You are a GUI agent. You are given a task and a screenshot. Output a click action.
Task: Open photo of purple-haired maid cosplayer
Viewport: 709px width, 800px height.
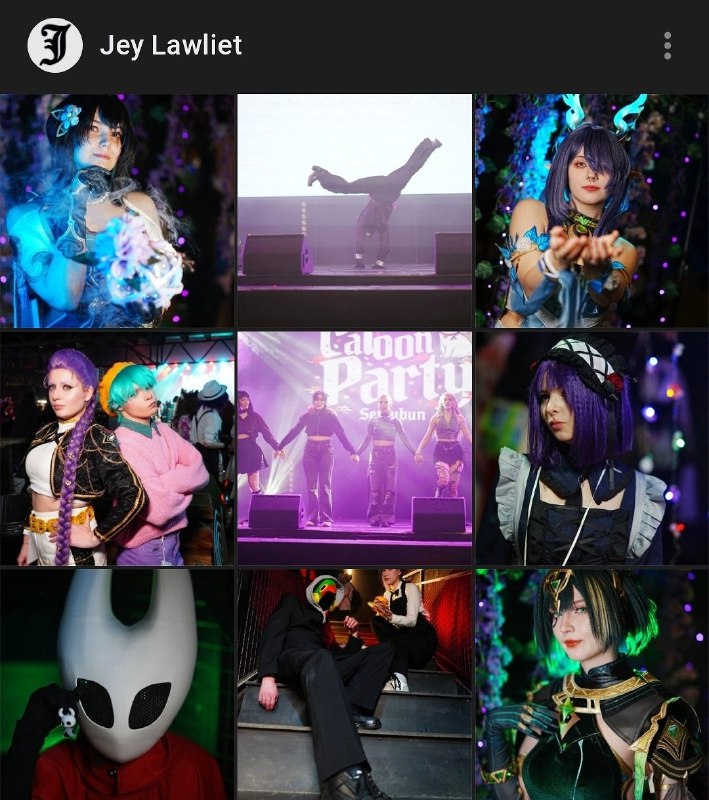click(x=592, y=448)
